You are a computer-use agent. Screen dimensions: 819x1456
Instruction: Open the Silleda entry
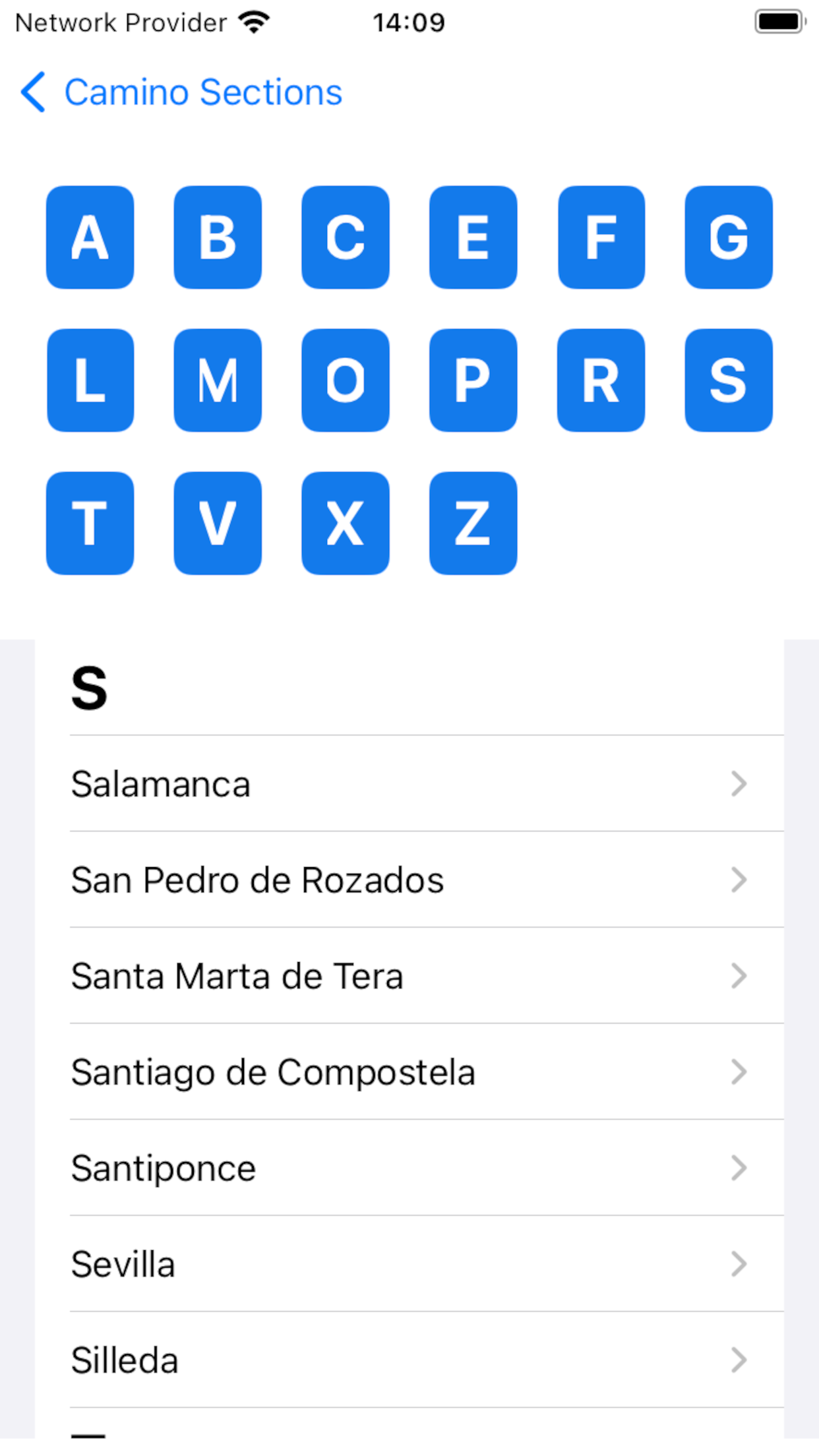[409, 1360]
